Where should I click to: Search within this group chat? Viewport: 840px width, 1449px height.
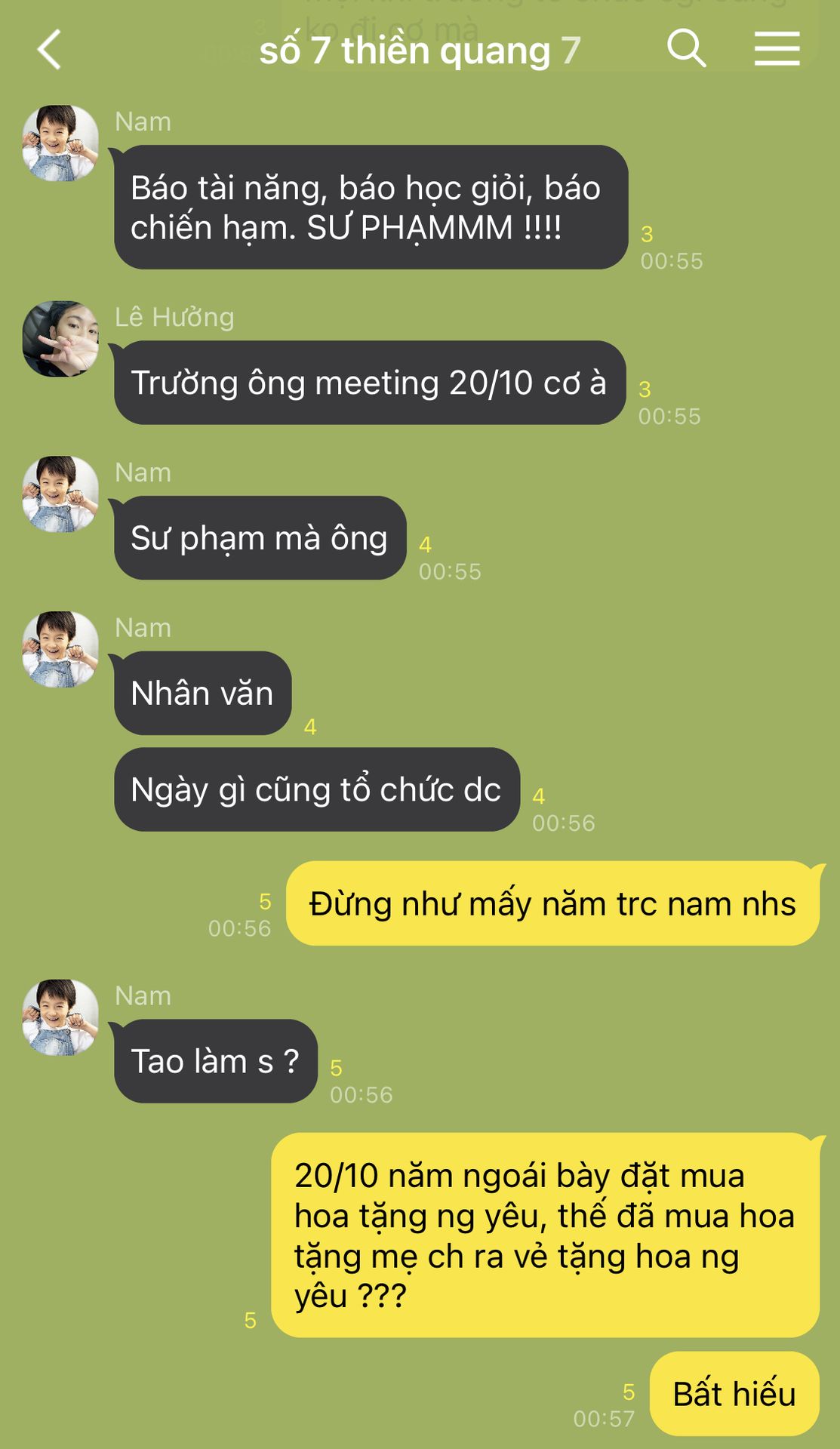[x=686, y=49]
